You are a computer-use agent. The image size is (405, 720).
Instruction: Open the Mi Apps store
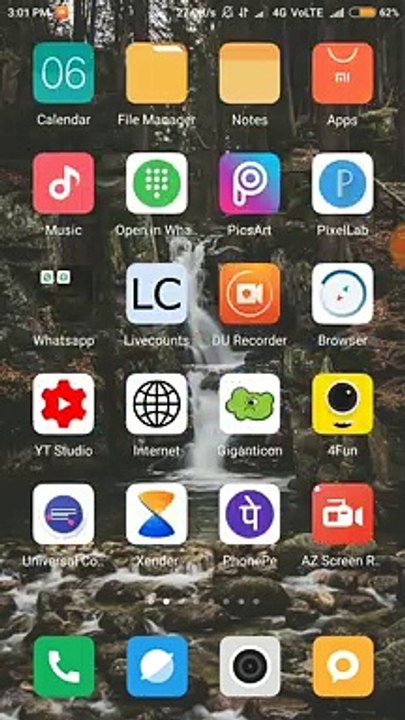click(x=343, y=73)
